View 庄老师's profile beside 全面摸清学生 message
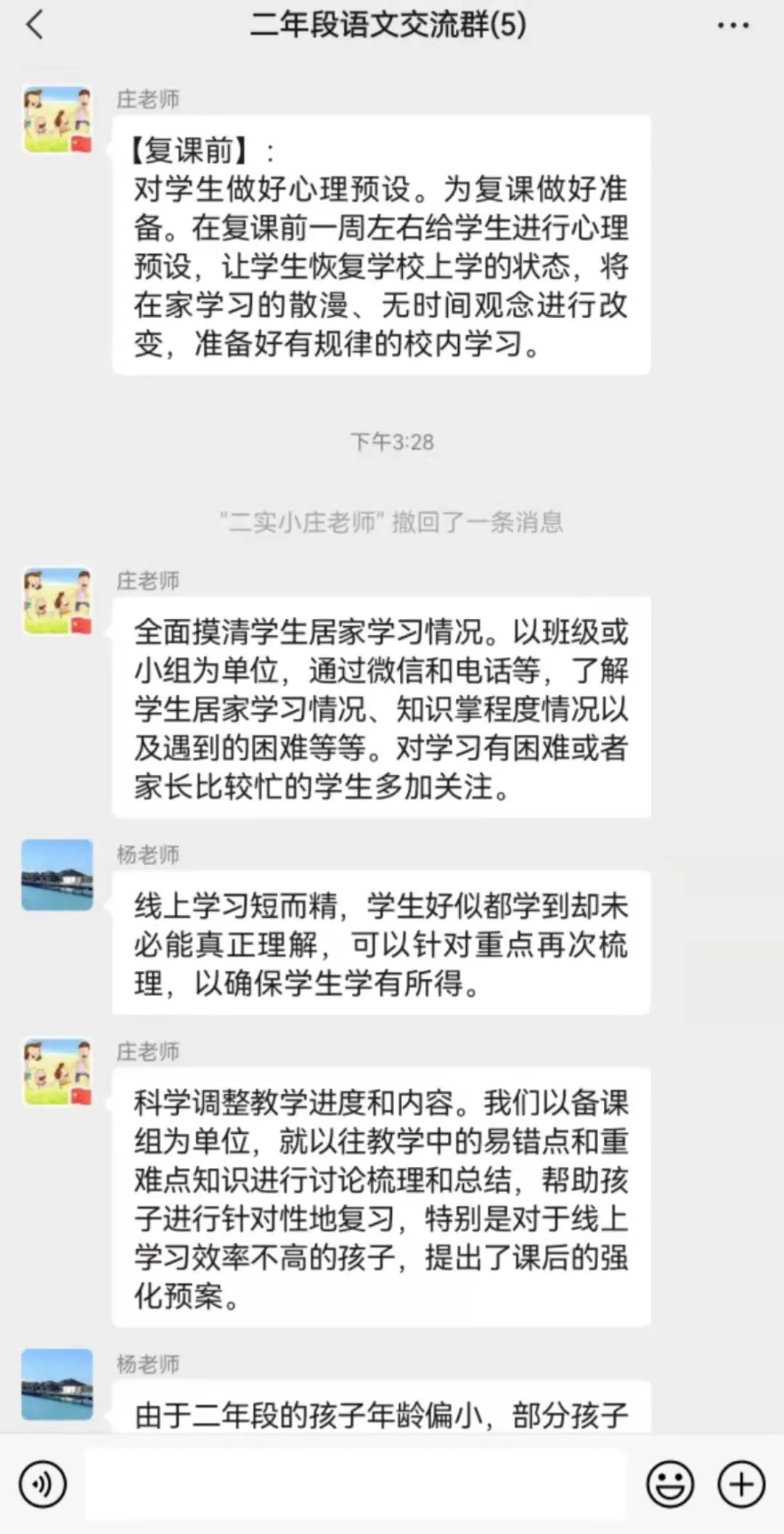Screen dimensions: 784x1534 point(57,601)
